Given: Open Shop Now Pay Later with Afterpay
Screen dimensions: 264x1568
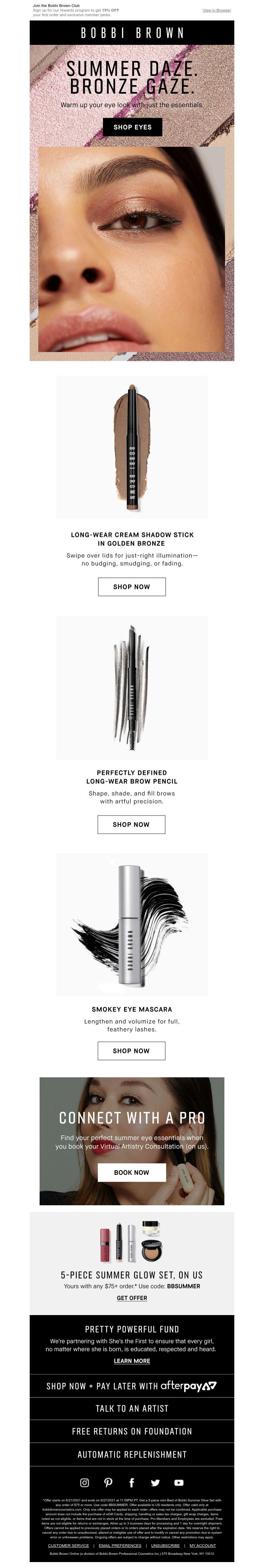Looking at the screenshot, I should (x=132, y=1386).
